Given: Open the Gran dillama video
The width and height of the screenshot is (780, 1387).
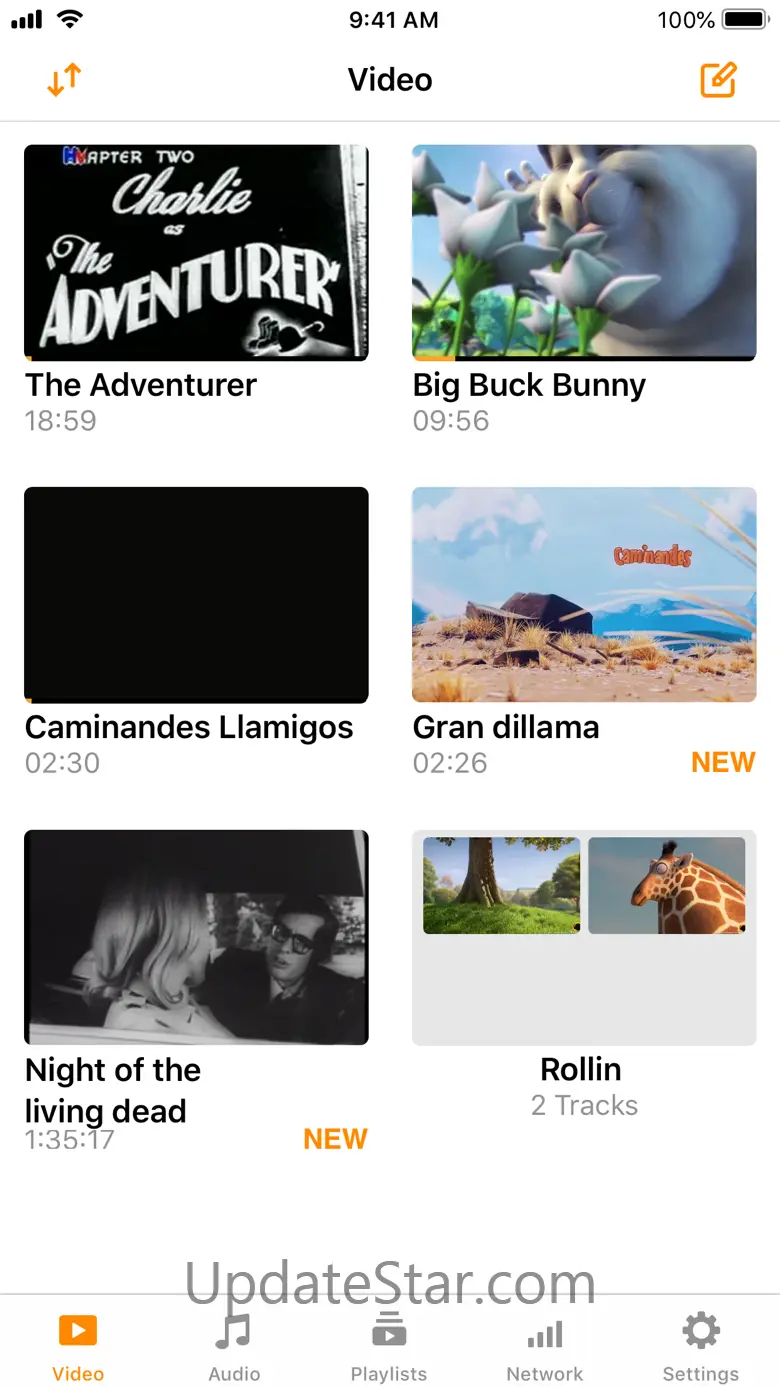Looking at the screenshot, I should coord(584,594).
